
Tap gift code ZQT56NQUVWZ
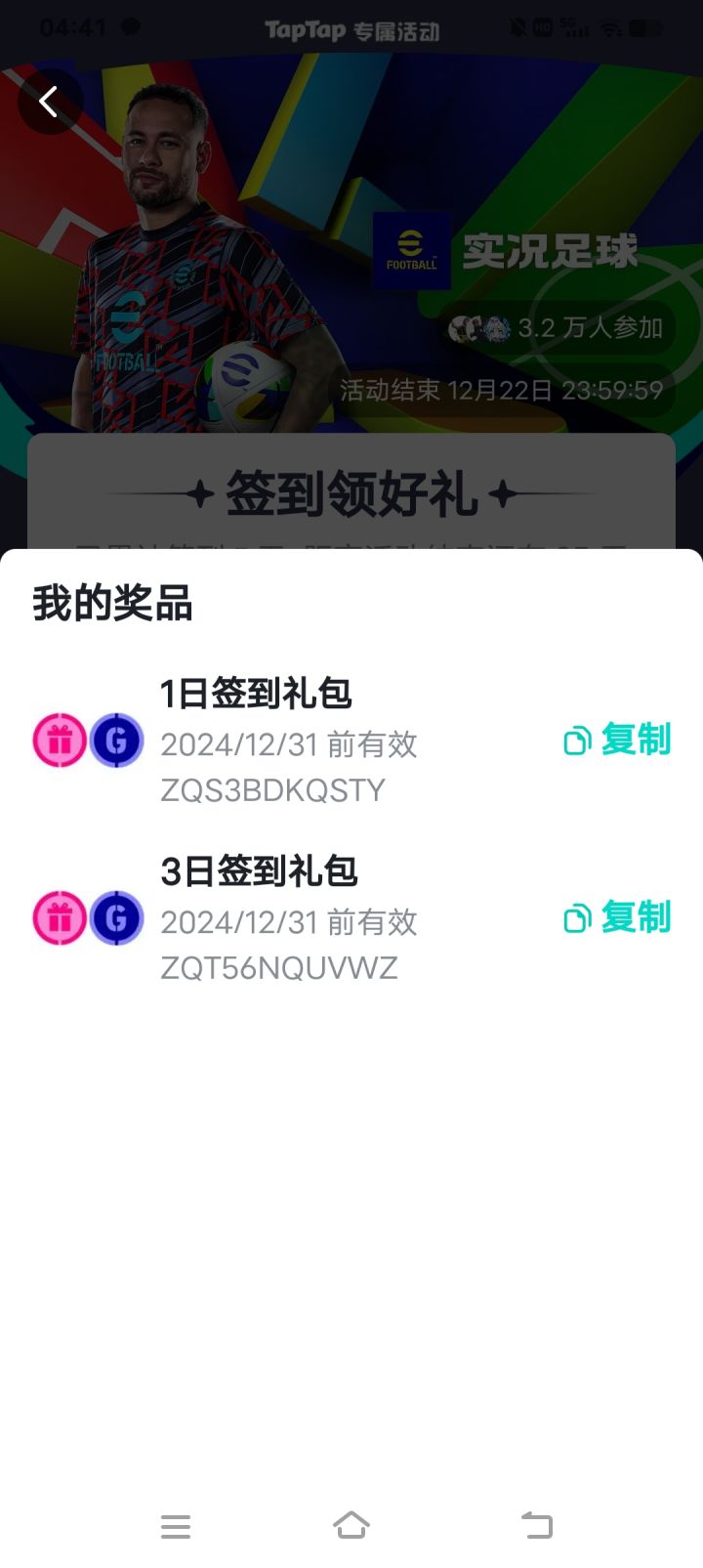[279, 968]
